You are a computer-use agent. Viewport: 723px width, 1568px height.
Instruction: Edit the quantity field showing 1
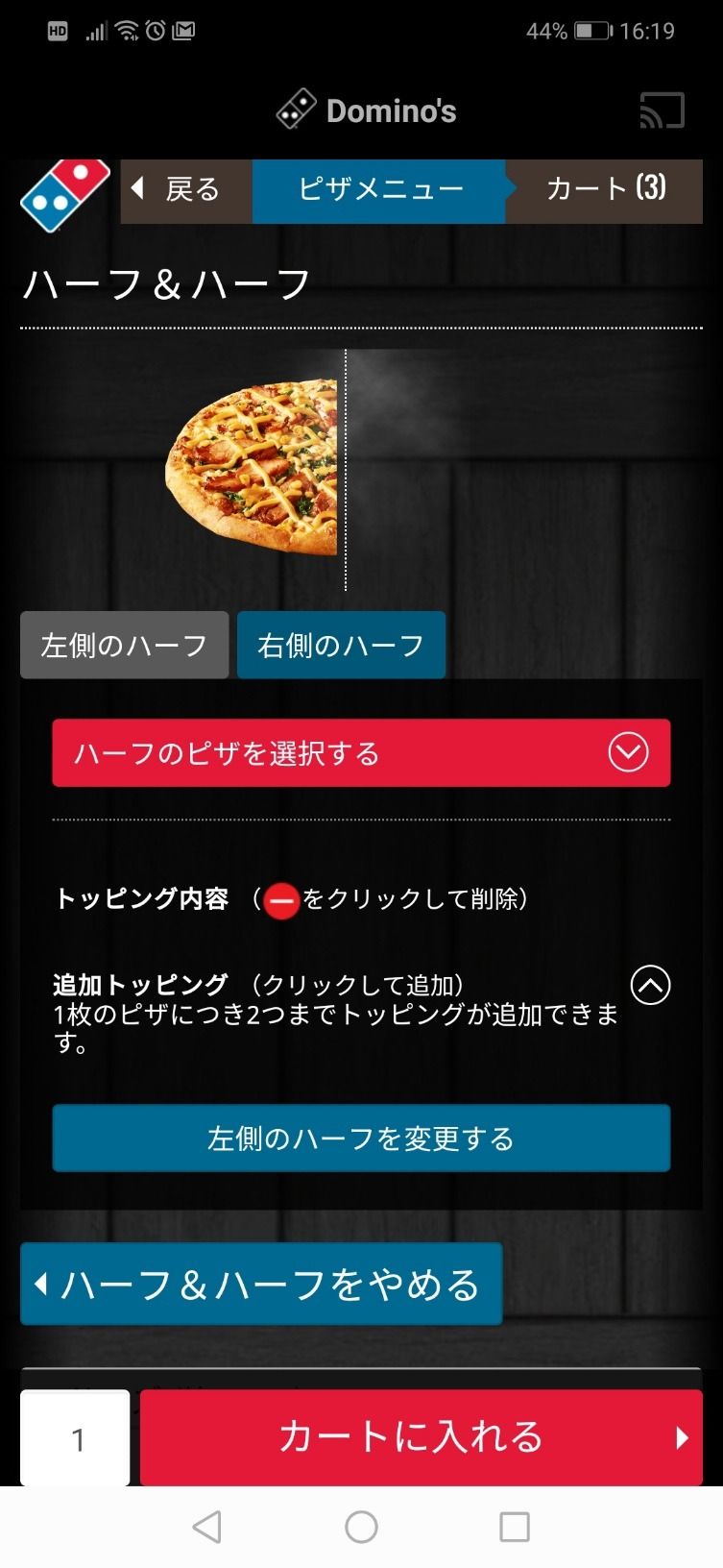click(x=76, y=1438)
